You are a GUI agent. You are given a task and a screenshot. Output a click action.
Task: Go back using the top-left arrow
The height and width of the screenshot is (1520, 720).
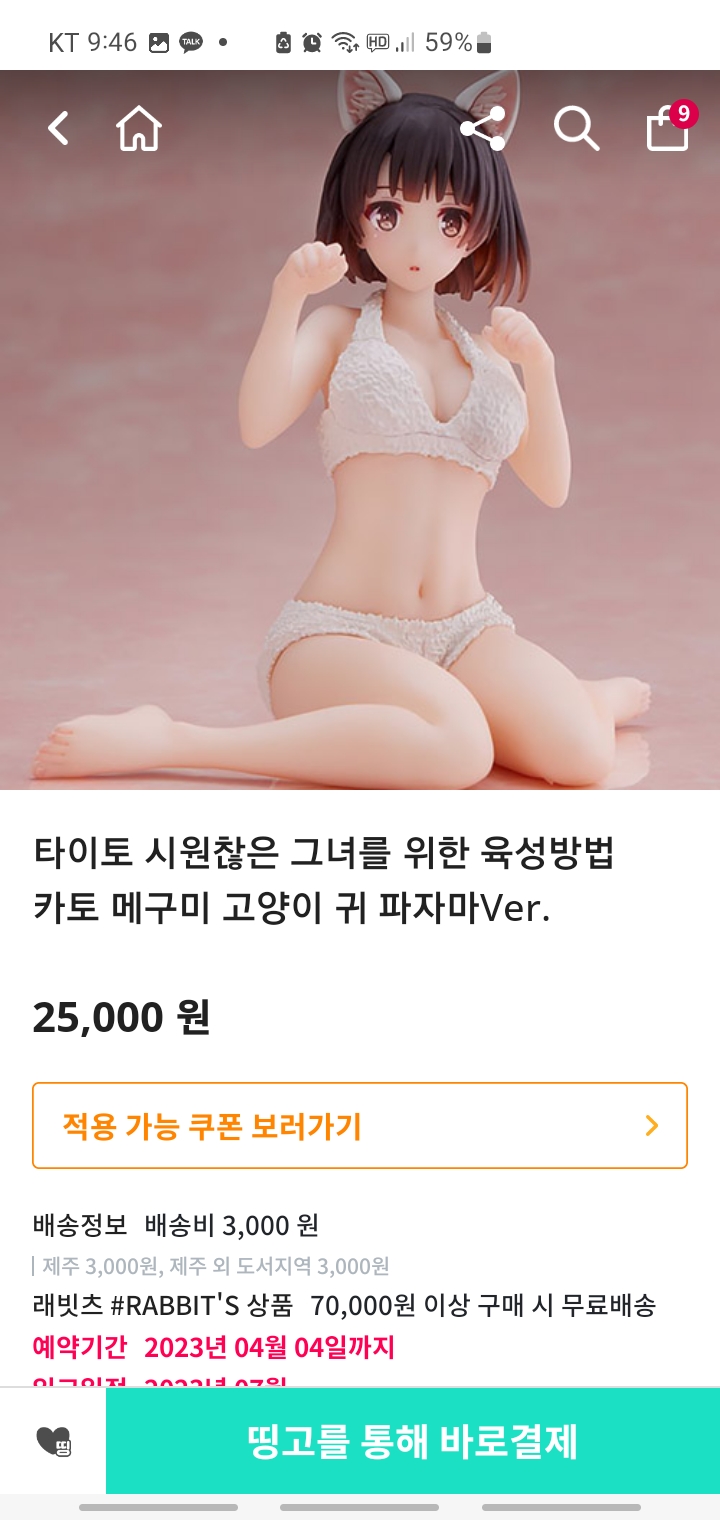[59, 129]
